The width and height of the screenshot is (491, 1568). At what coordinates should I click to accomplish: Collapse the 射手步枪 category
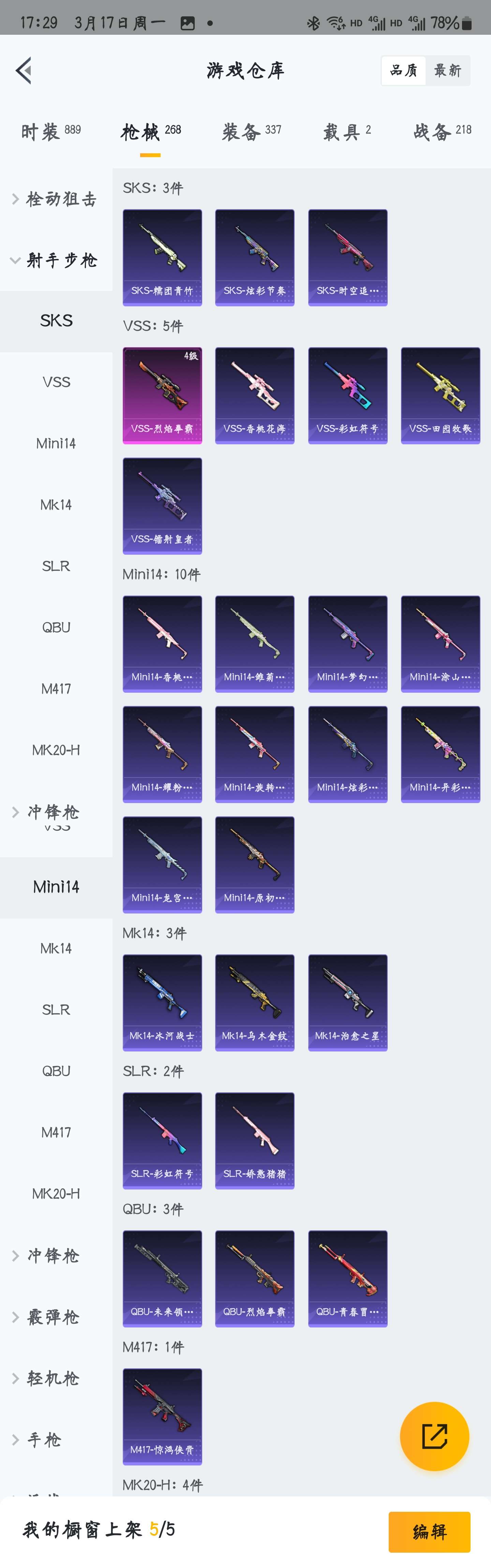click(56, 260)
